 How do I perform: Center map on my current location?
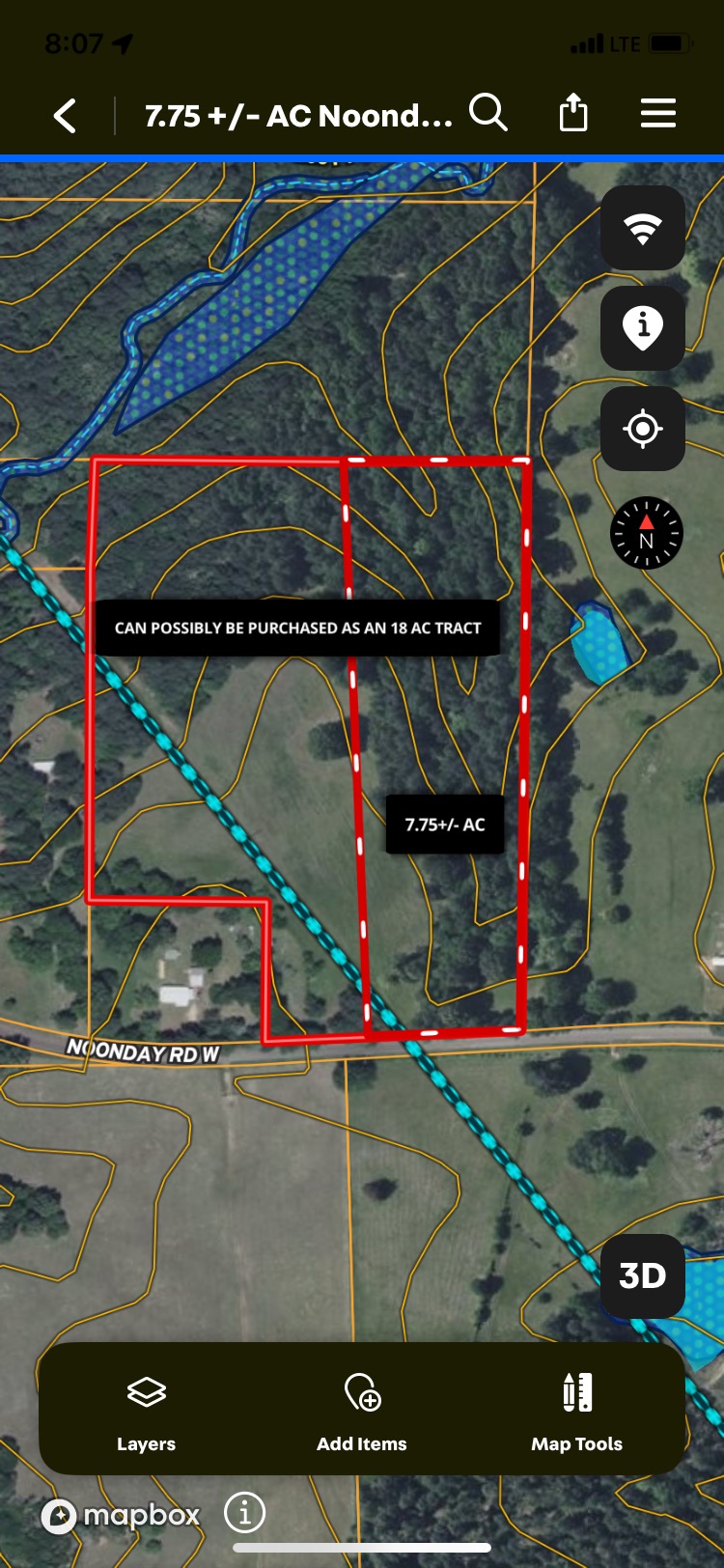(643, 429)
